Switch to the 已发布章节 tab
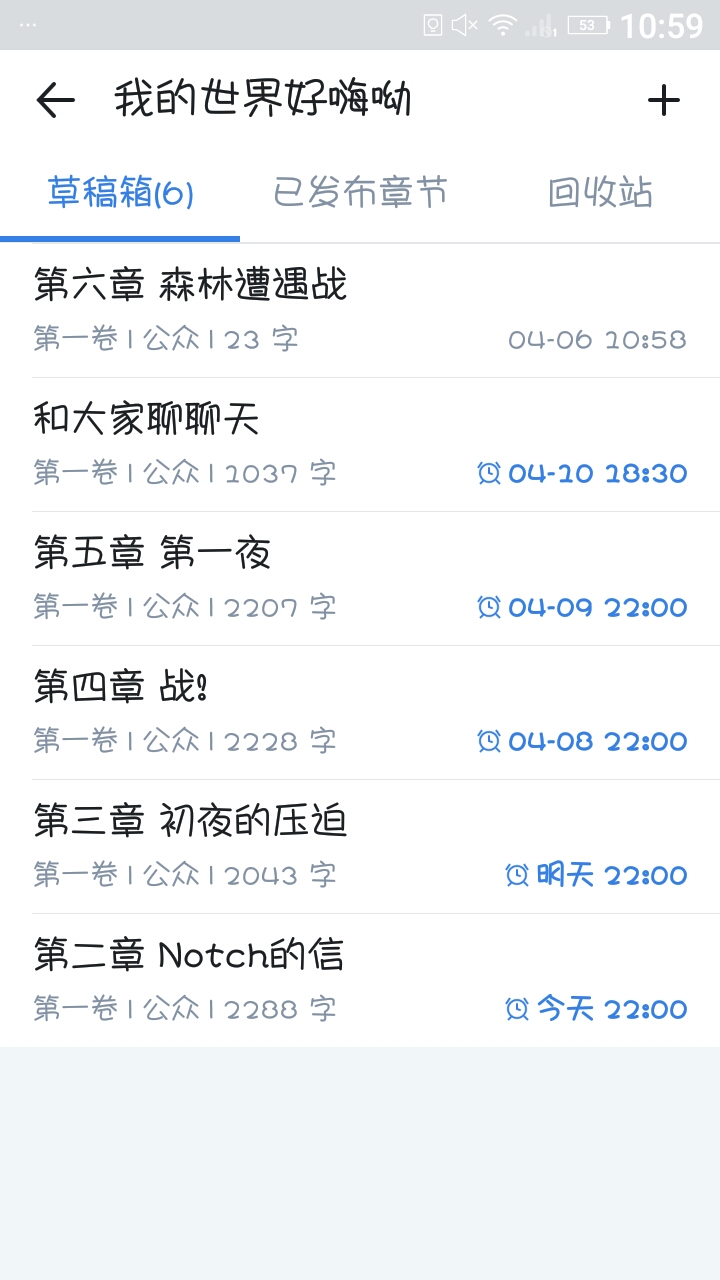This screenshot has width=720, height=1280. (360, 193)
